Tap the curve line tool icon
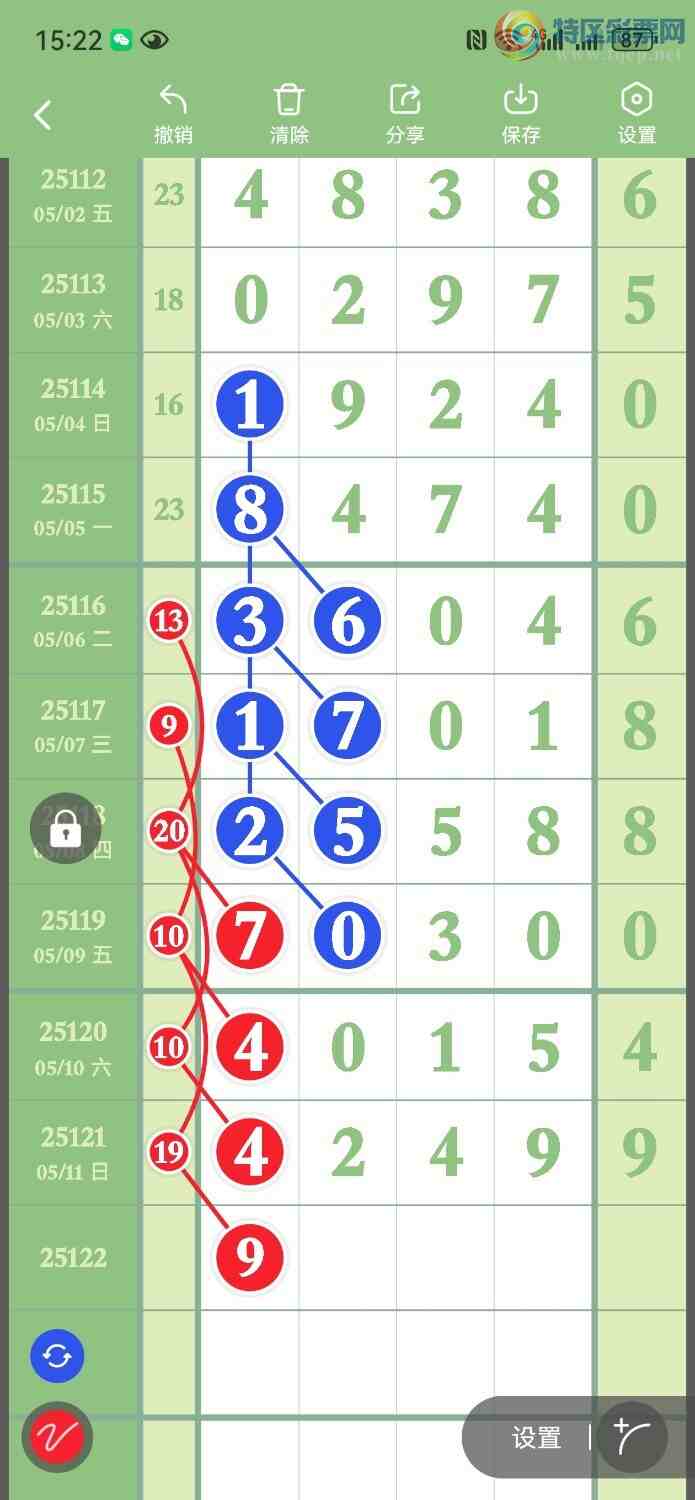This screenshot has height=1500, width=695. pos(633,1438)
